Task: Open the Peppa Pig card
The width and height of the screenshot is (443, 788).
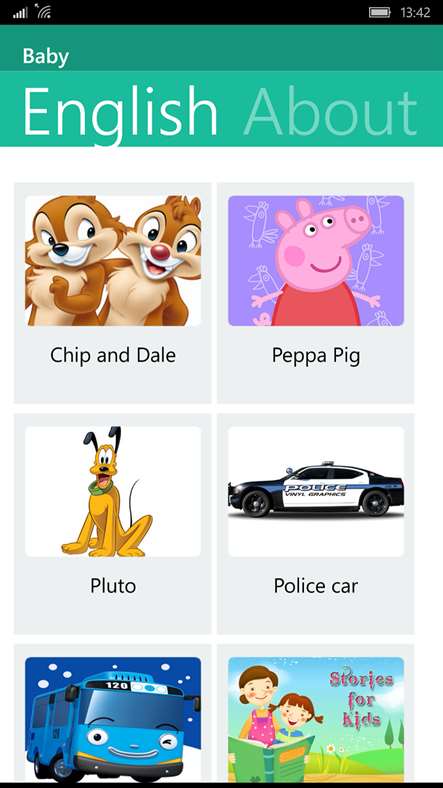Action: (x=315, y=293)
